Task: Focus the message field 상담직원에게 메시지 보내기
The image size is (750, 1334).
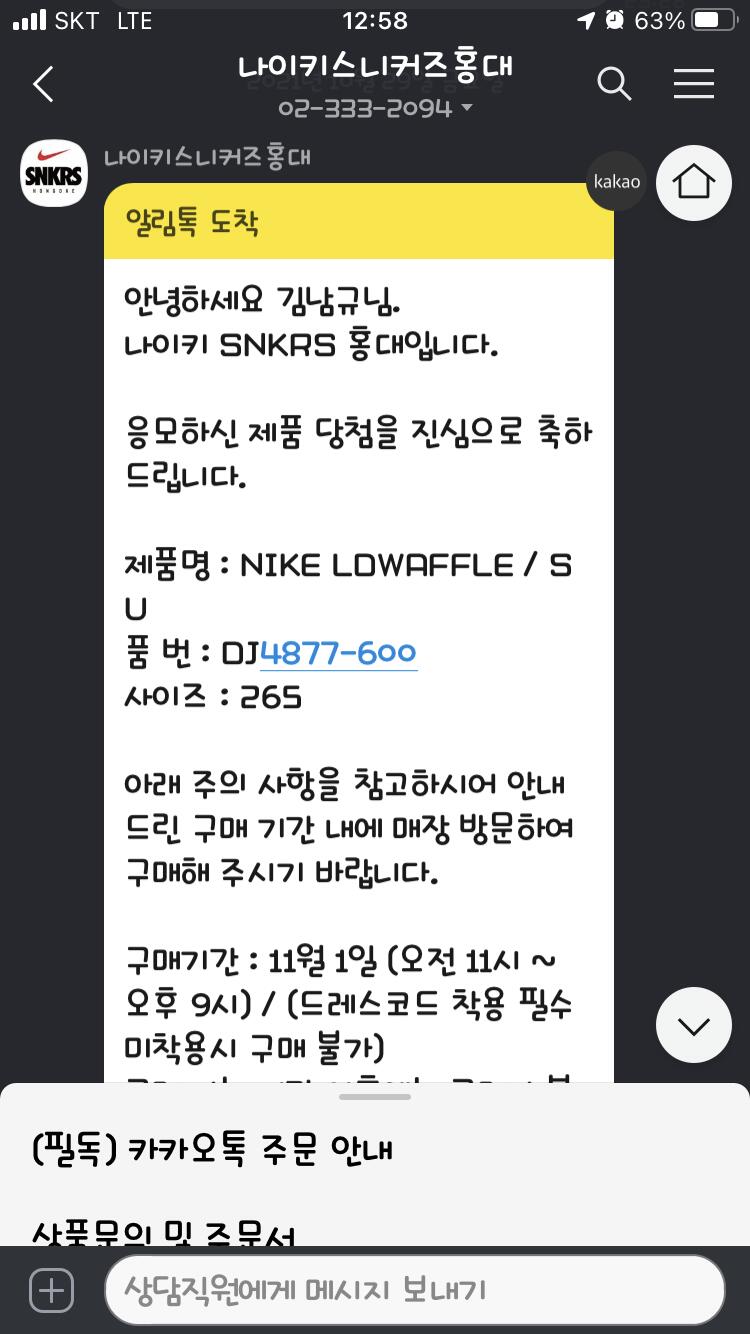Action: coord(414,1289)
